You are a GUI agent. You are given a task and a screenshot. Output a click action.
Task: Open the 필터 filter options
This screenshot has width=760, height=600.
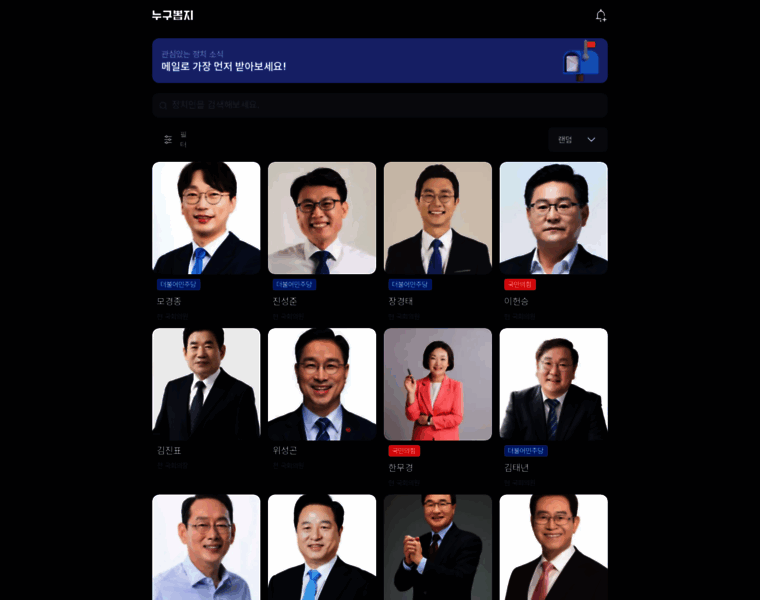click(175, 139)
